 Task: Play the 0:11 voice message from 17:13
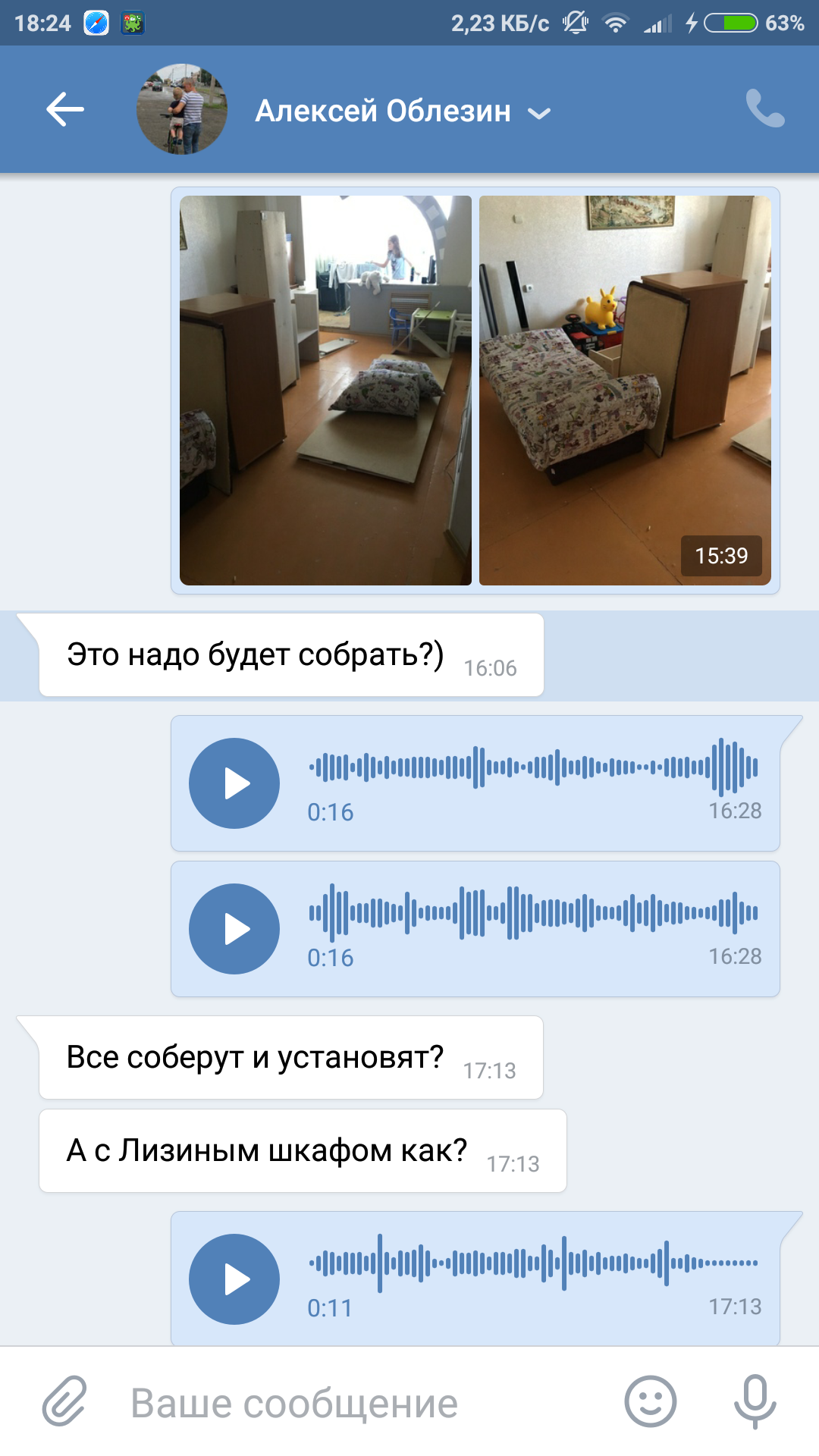point(234,1279)
